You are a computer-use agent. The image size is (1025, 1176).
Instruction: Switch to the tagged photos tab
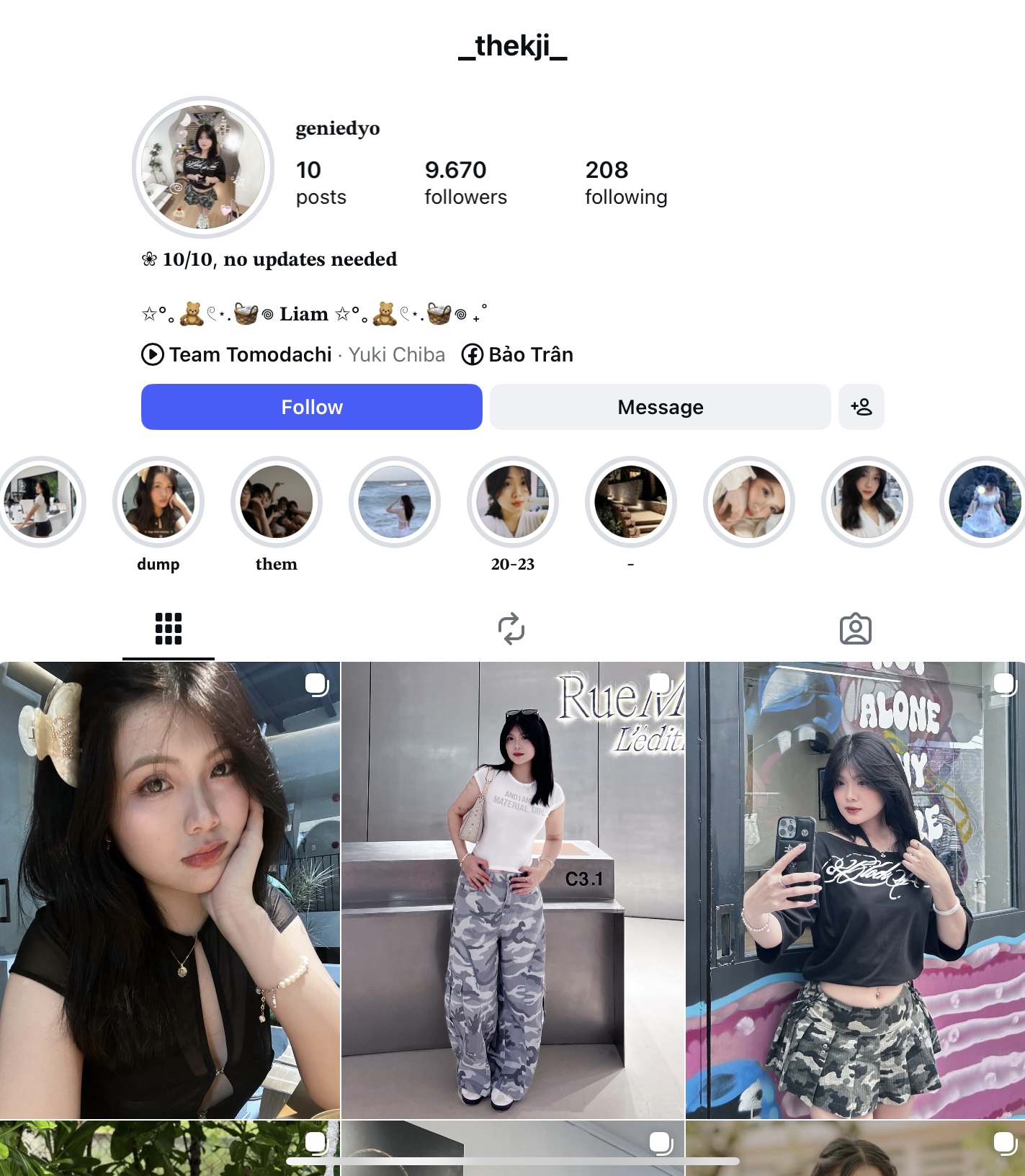(855, 629)
